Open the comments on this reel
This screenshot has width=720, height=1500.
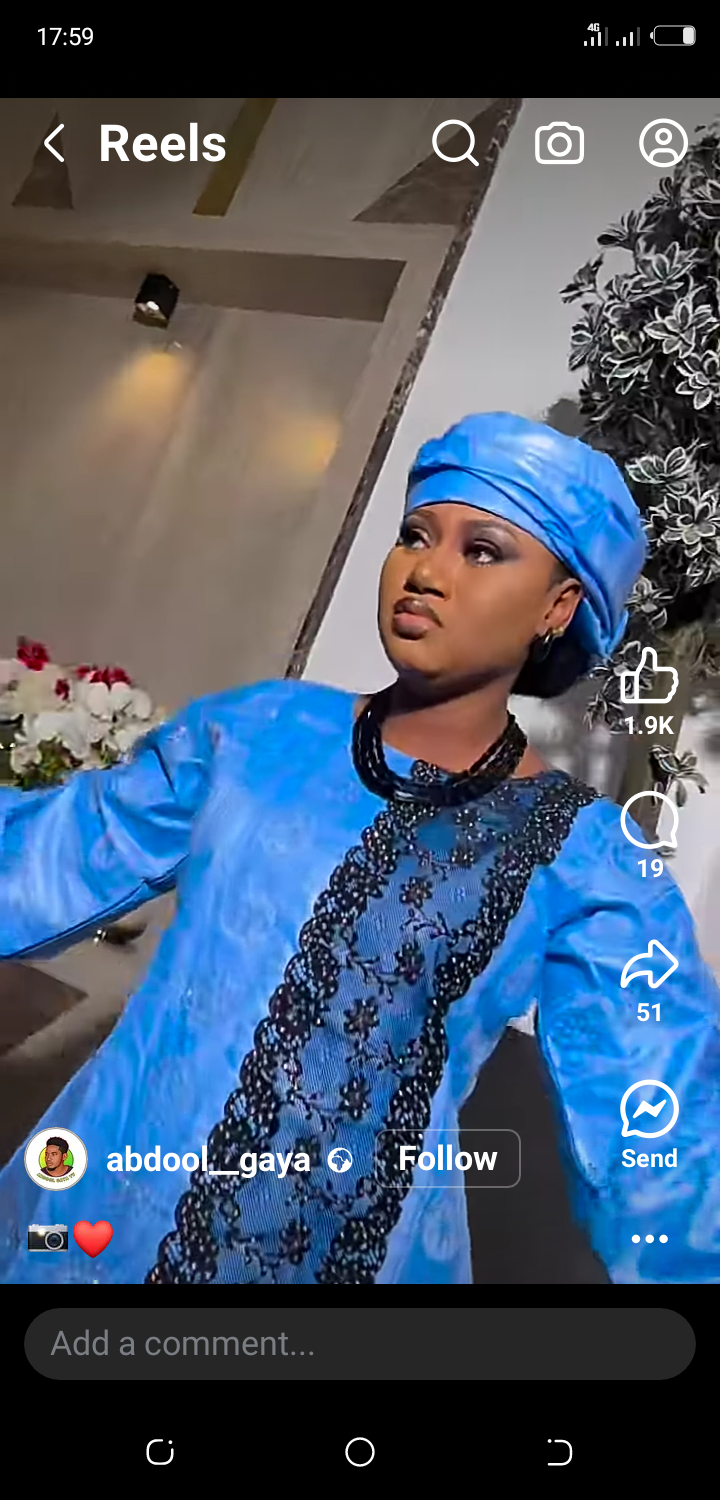click(649, 822)
